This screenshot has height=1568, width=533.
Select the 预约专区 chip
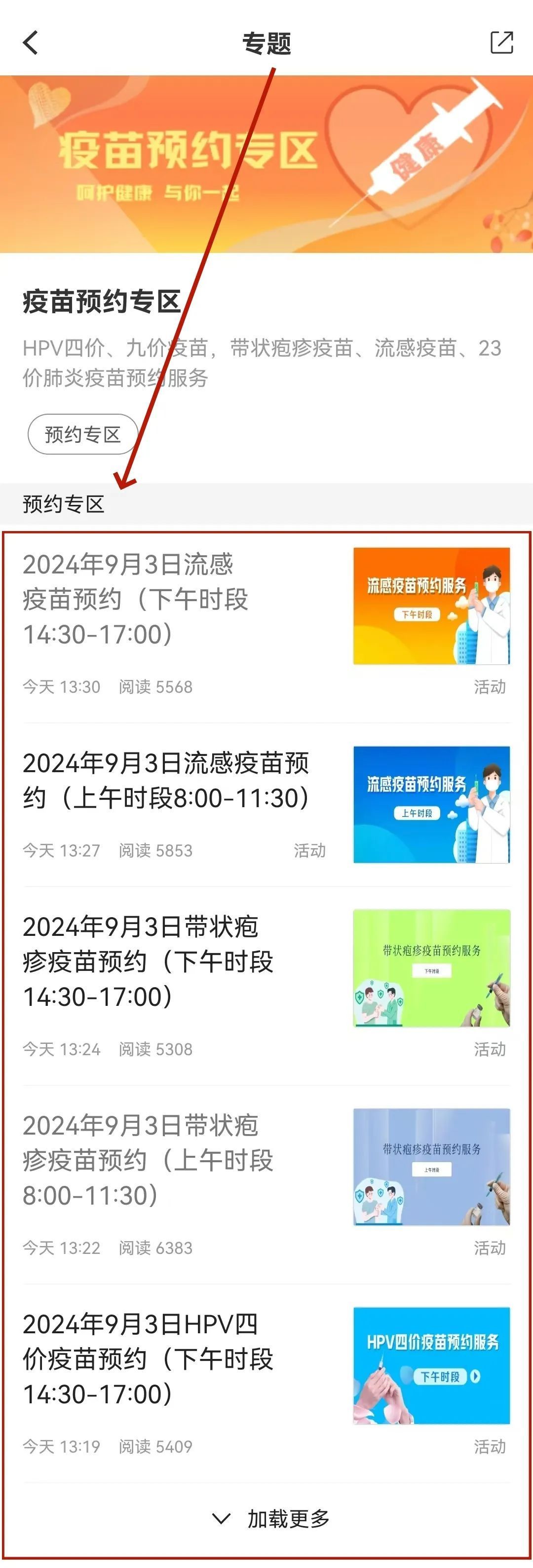83,434
